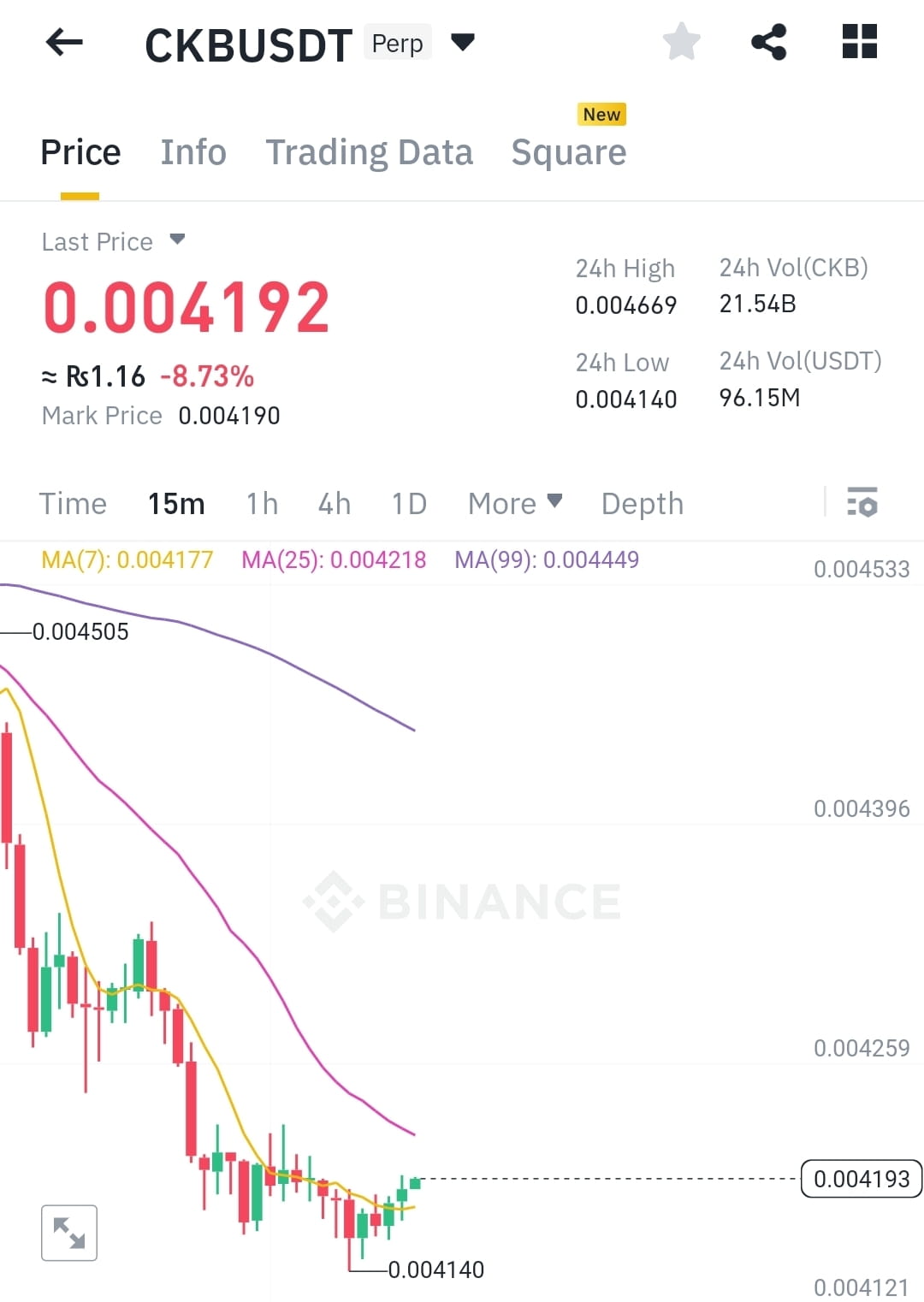Open the markets grid icon top right

(x=858, y=41)
